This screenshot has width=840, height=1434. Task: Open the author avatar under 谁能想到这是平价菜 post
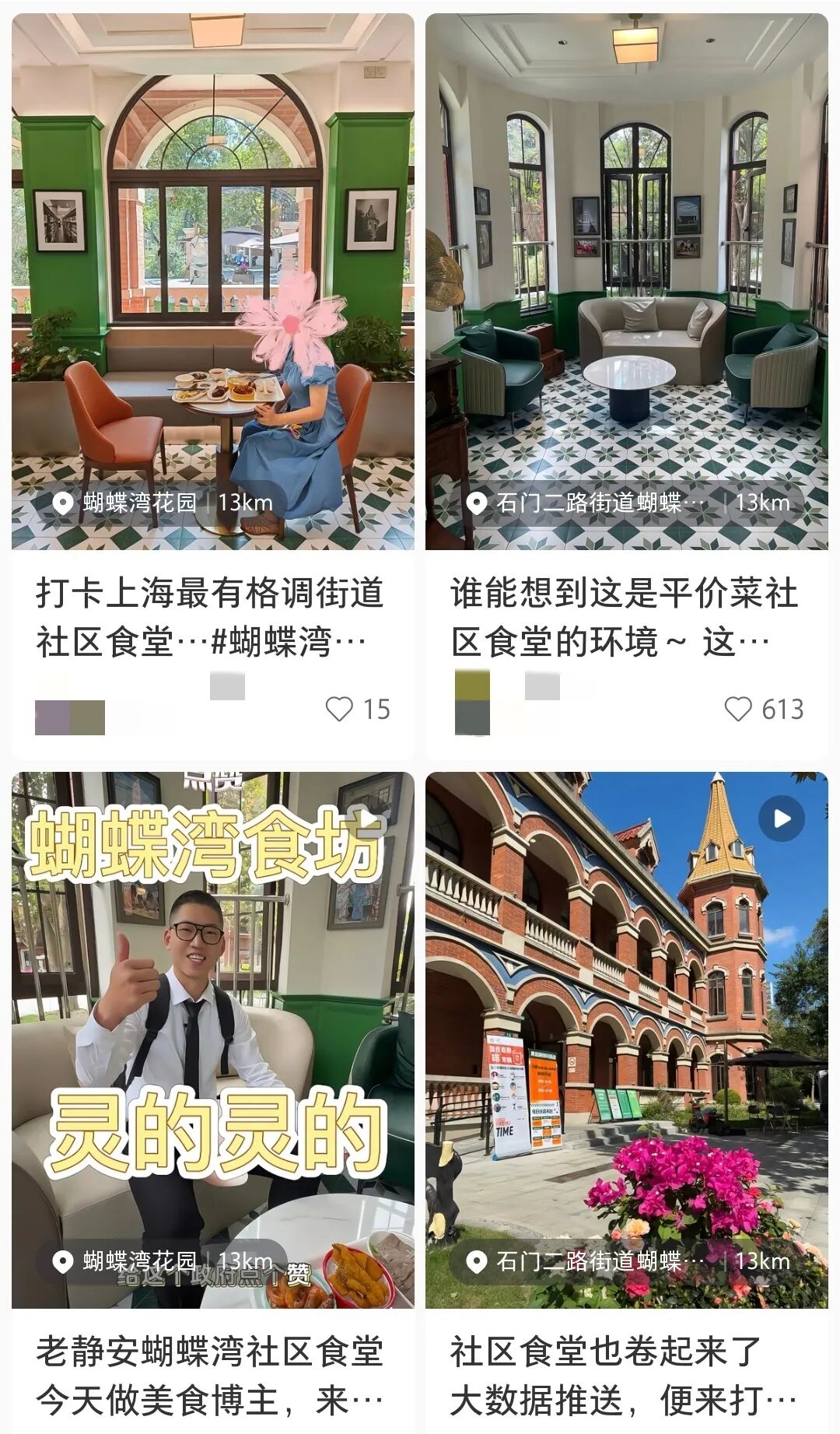coord(472,704)
